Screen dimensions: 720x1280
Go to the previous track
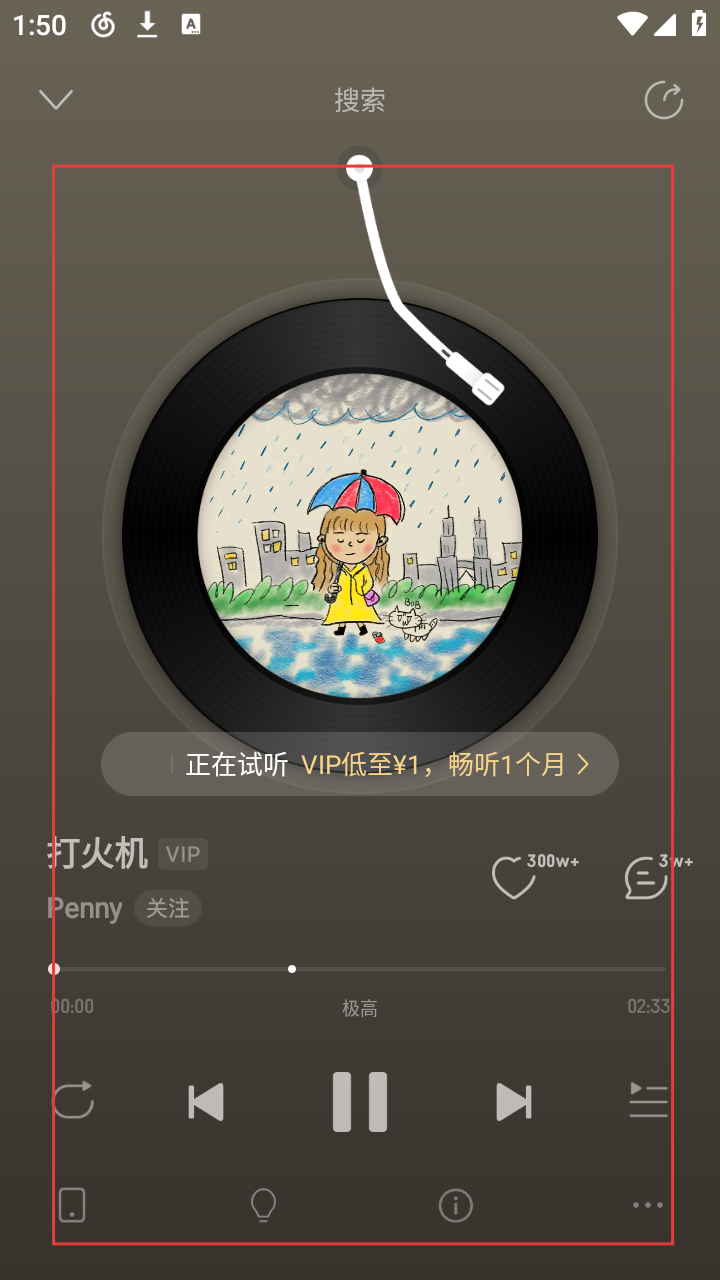coord(206,1102)
